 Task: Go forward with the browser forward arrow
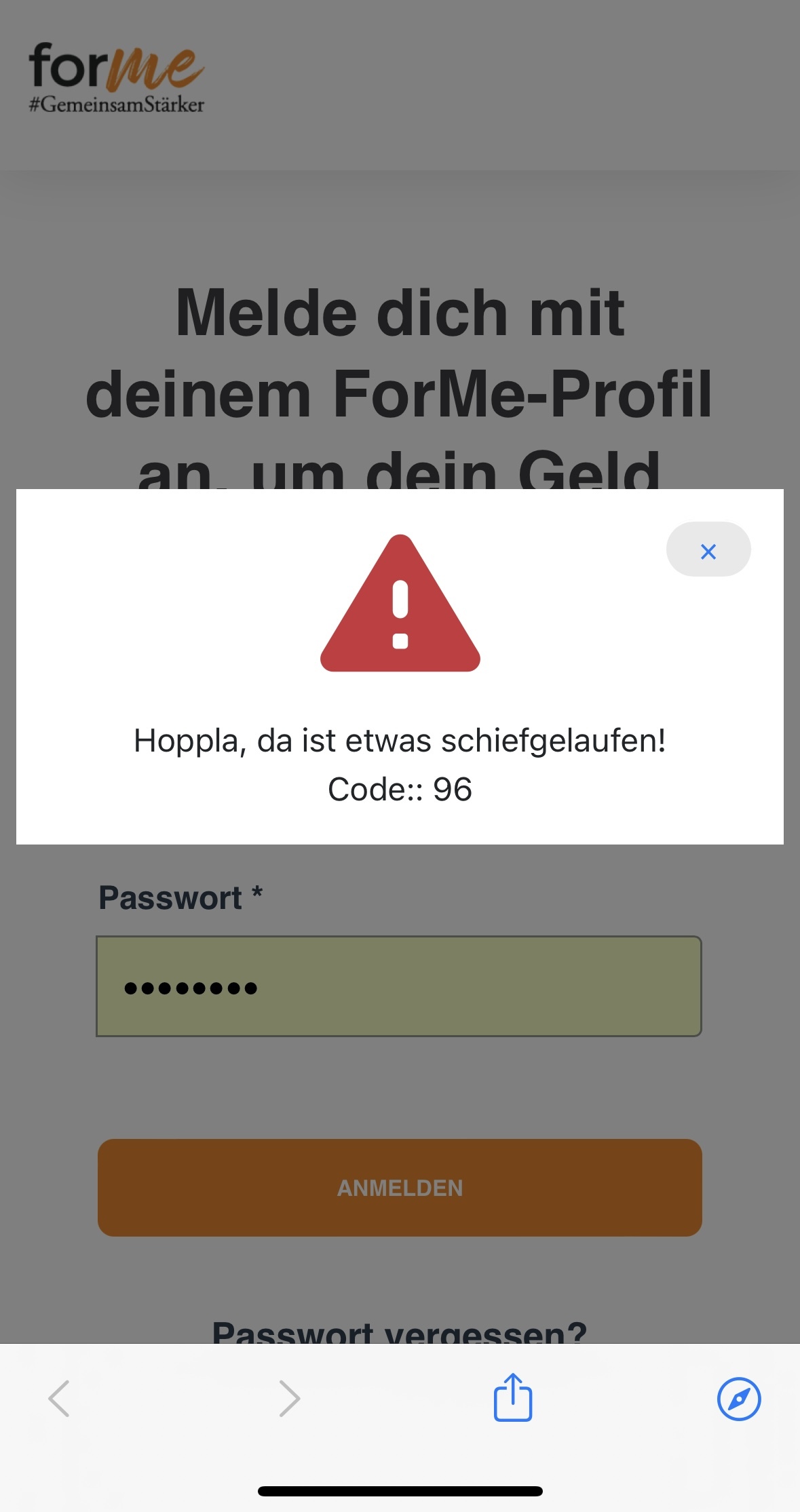coord(290,1399)
